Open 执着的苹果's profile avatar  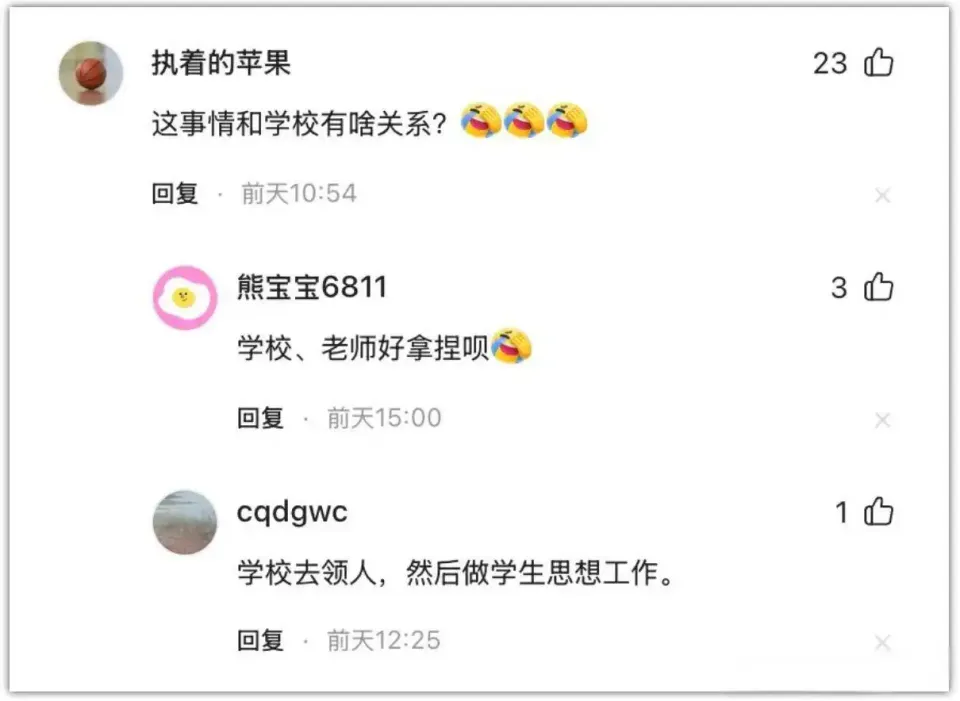click(x=91, y=73)
